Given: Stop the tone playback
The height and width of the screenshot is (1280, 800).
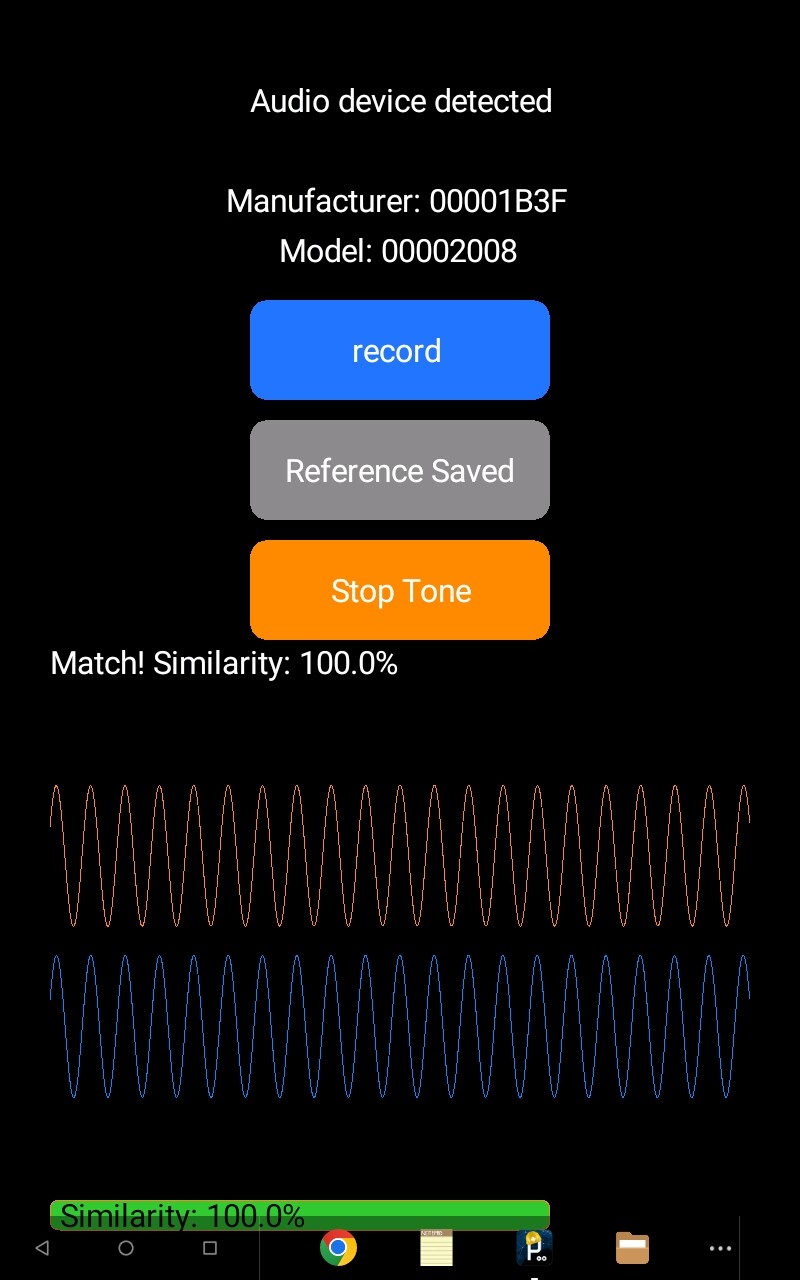Looking at the screenshot, I should tap(400, 590).
